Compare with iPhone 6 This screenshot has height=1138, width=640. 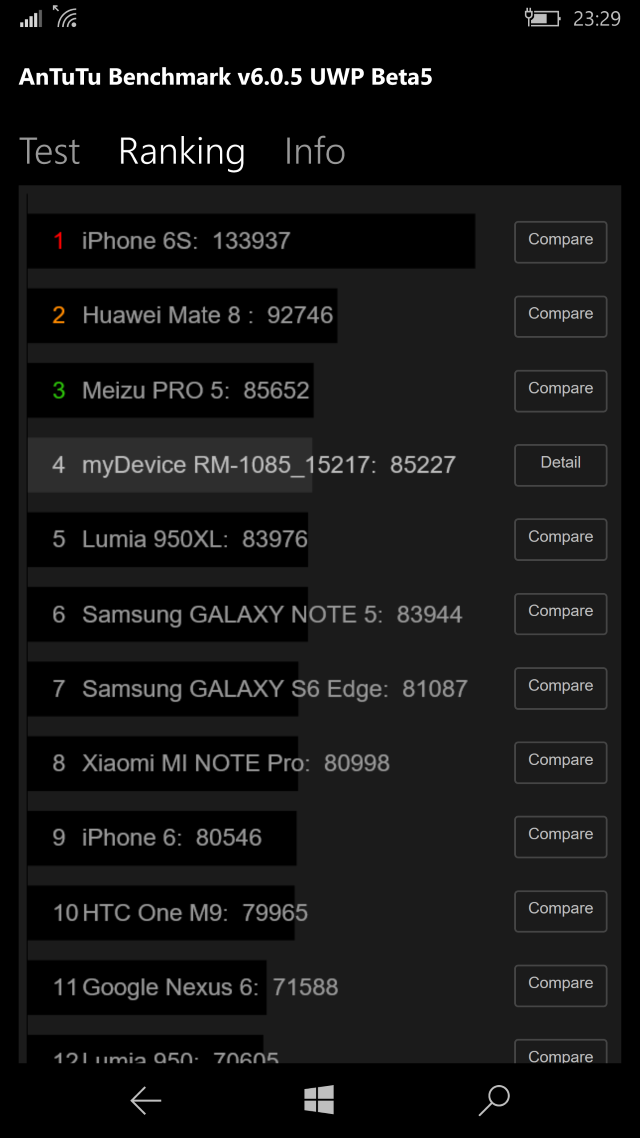click(x=560, y=837)
